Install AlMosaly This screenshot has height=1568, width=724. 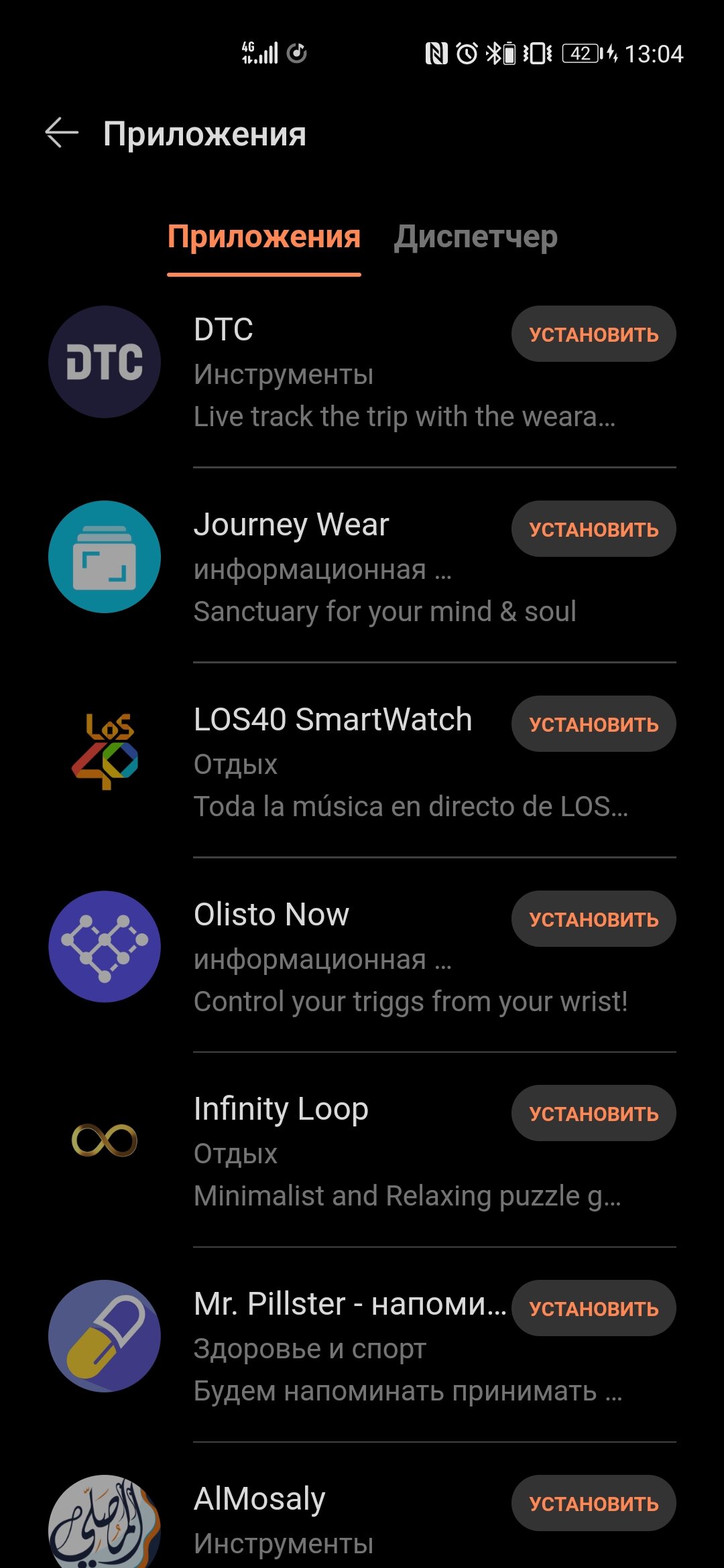click(x=593, y=1504)
